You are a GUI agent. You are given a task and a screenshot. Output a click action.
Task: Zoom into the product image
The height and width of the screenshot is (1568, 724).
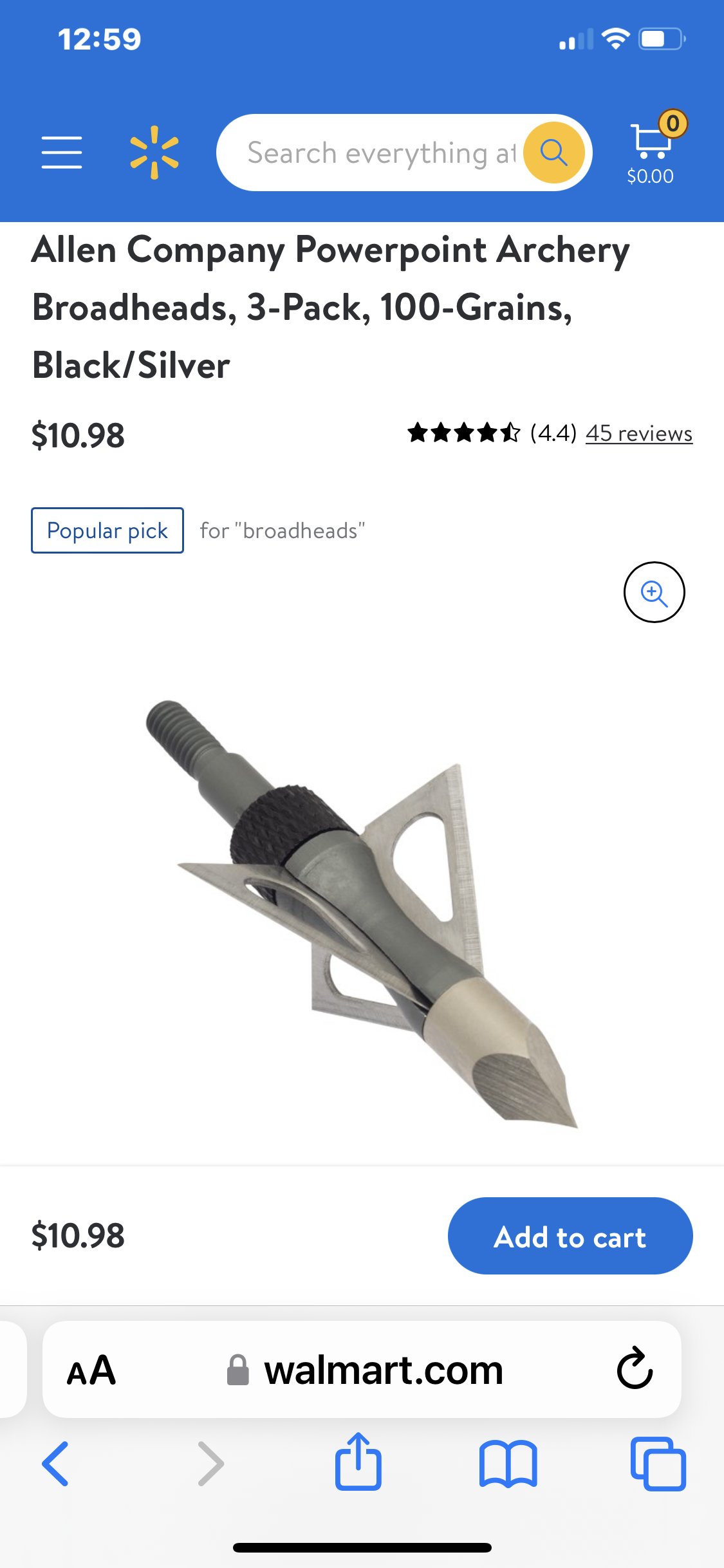coord(654,592)
